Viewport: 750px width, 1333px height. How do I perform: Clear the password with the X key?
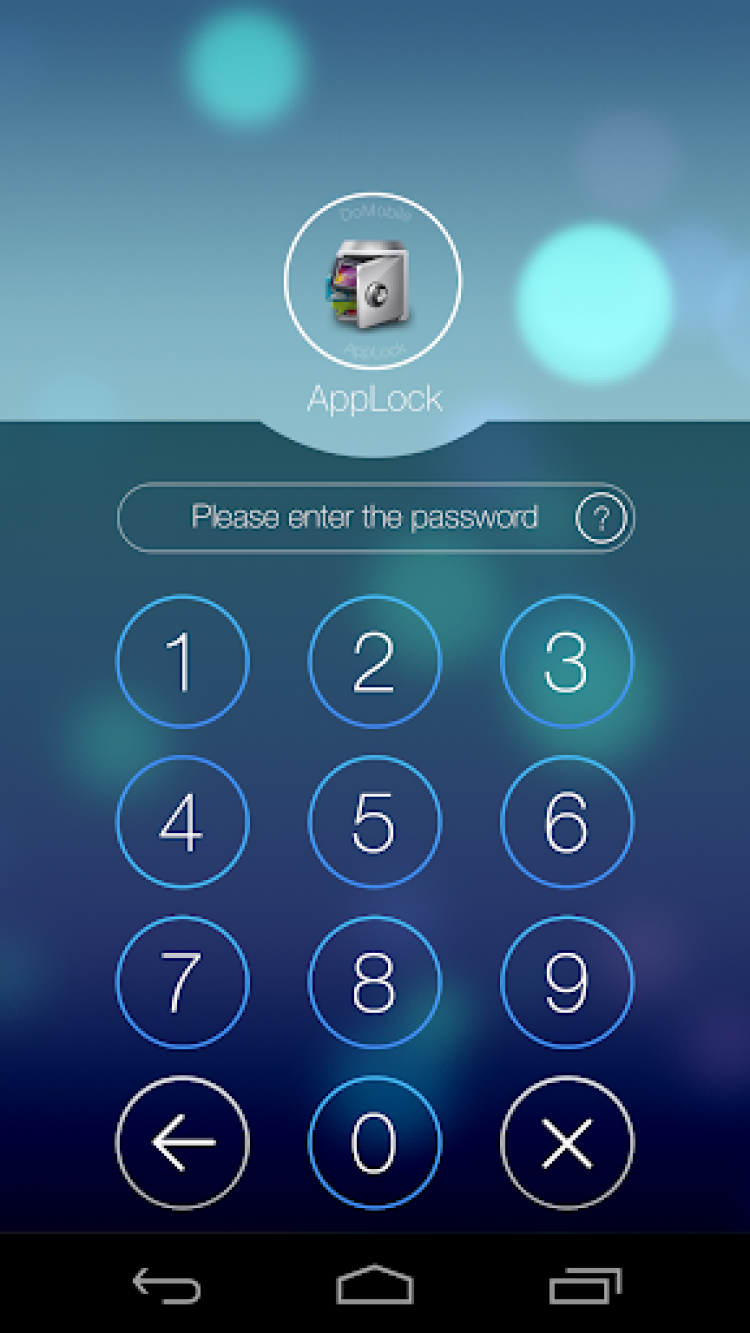click(x=566, y=1142)
